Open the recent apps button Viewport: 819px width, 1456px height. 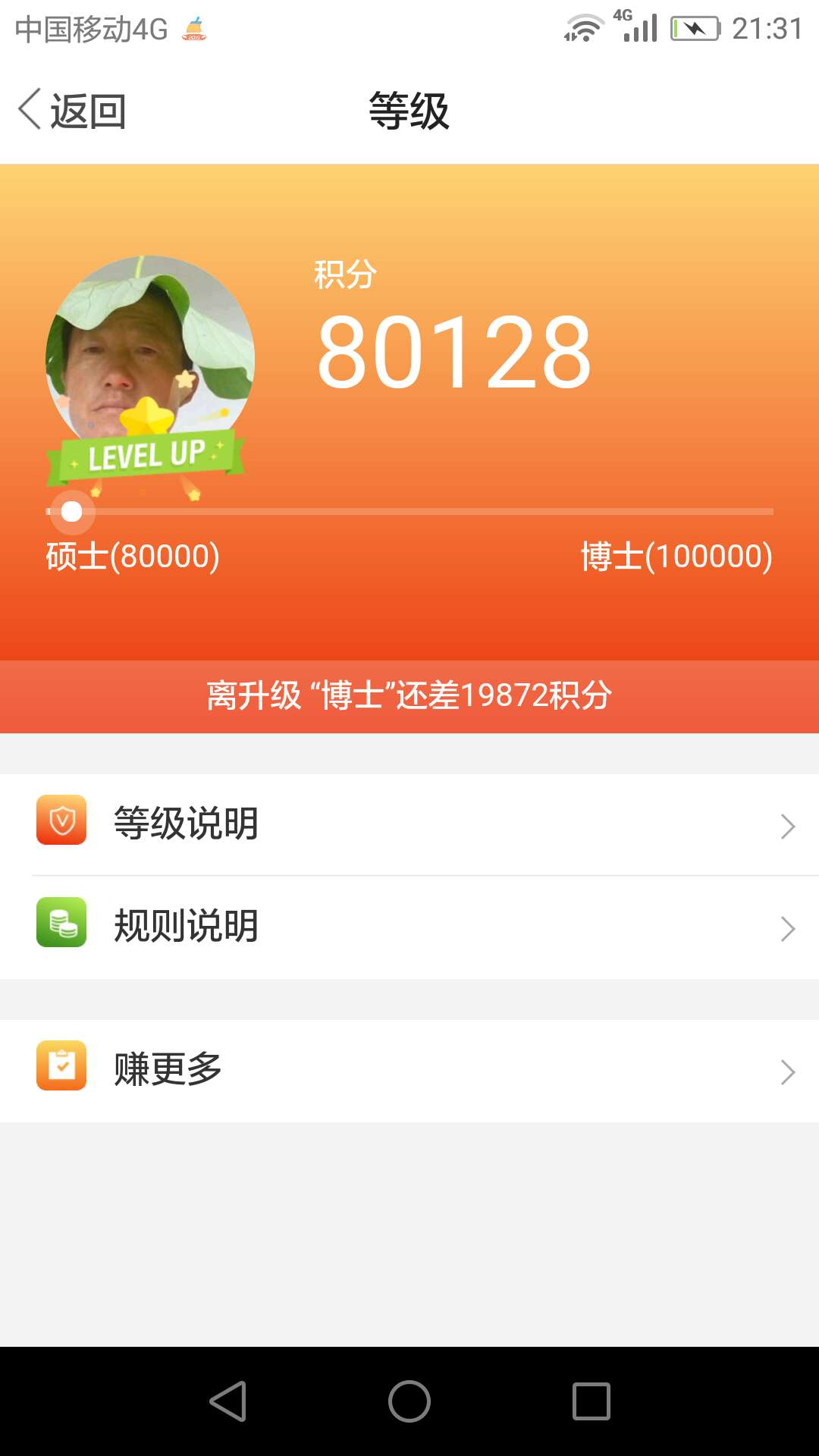point(591,1401)
